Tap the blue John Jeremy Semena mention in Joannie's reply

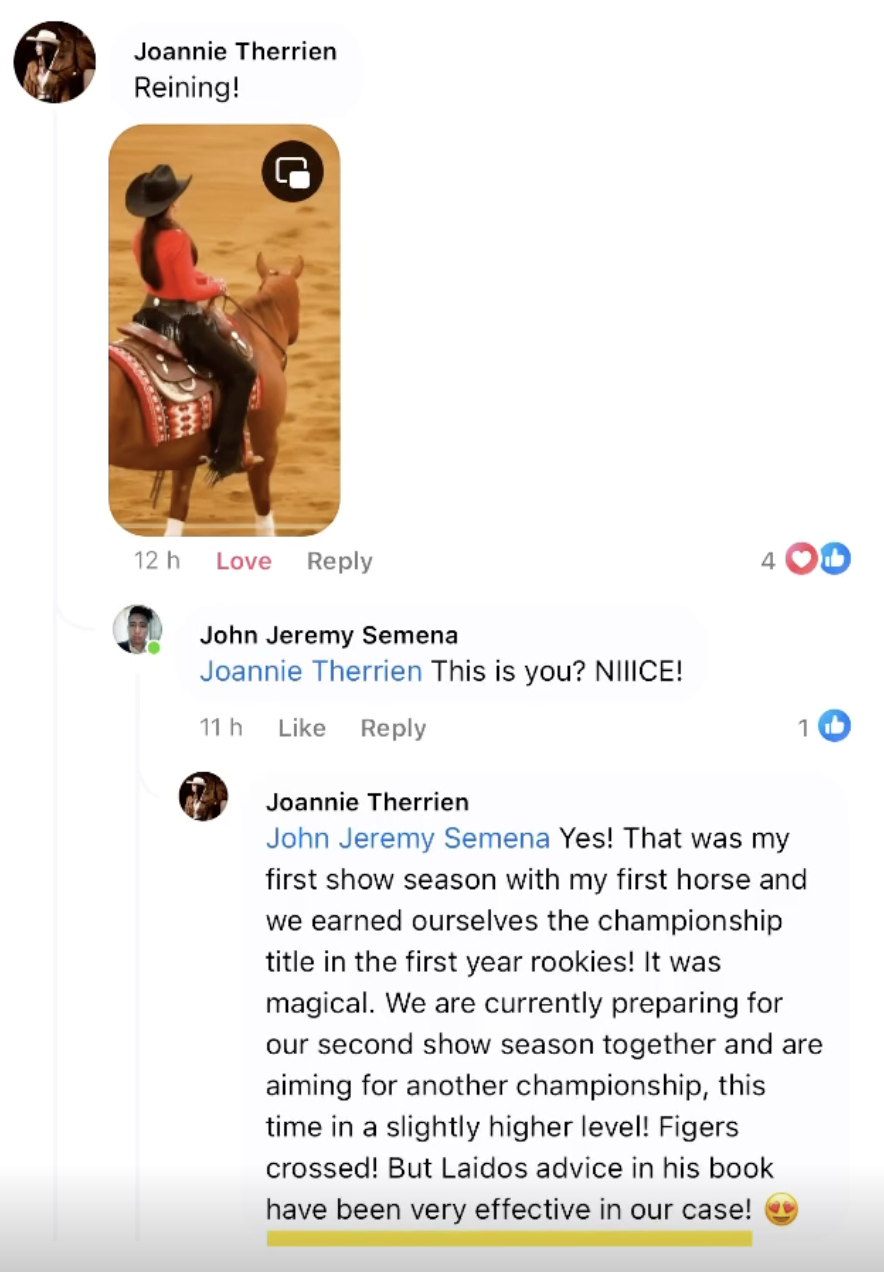point(408,837)
